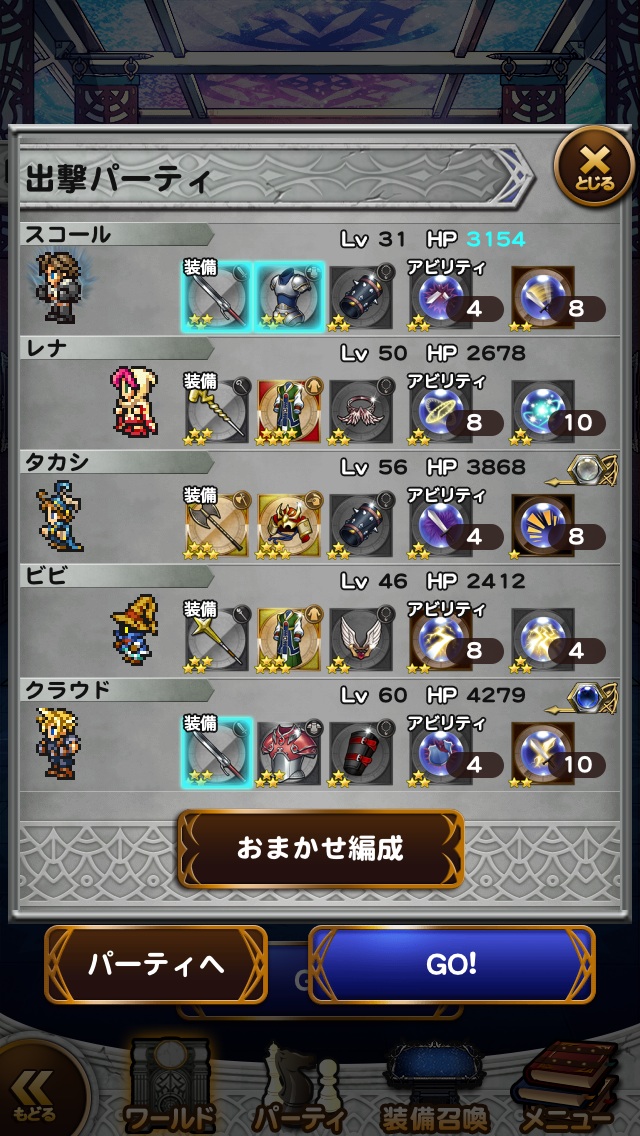Open クラウド's armor slot
640x1136 pixels.
289,753
